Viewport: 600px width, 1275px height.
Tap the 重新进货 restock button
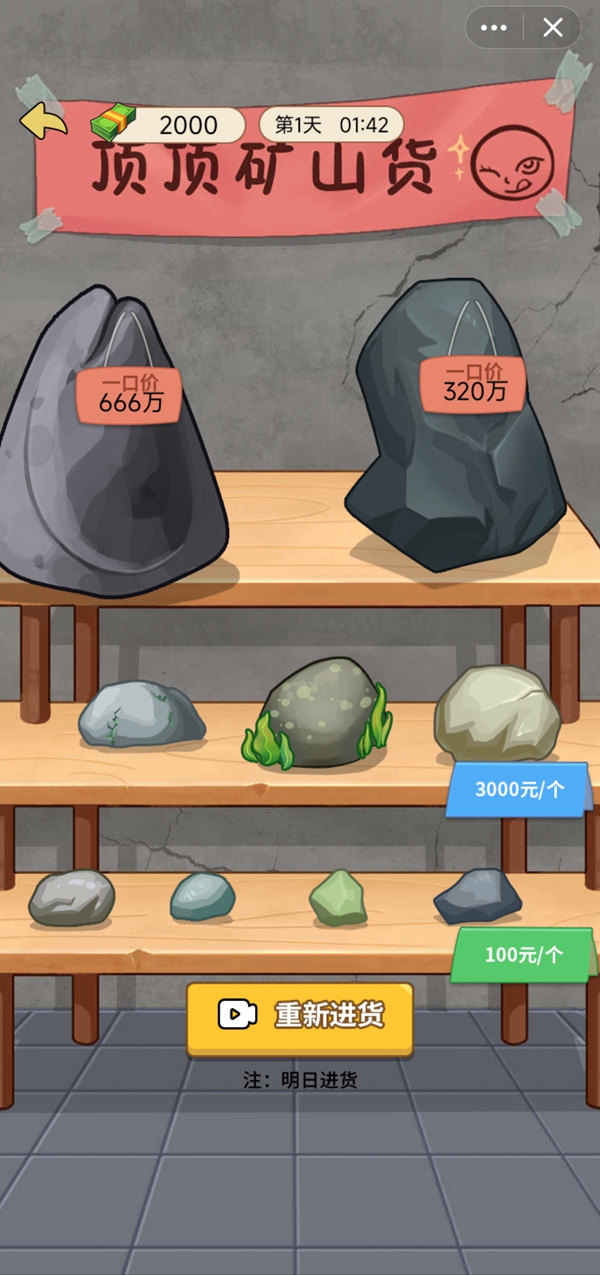tap(299, 1016)
